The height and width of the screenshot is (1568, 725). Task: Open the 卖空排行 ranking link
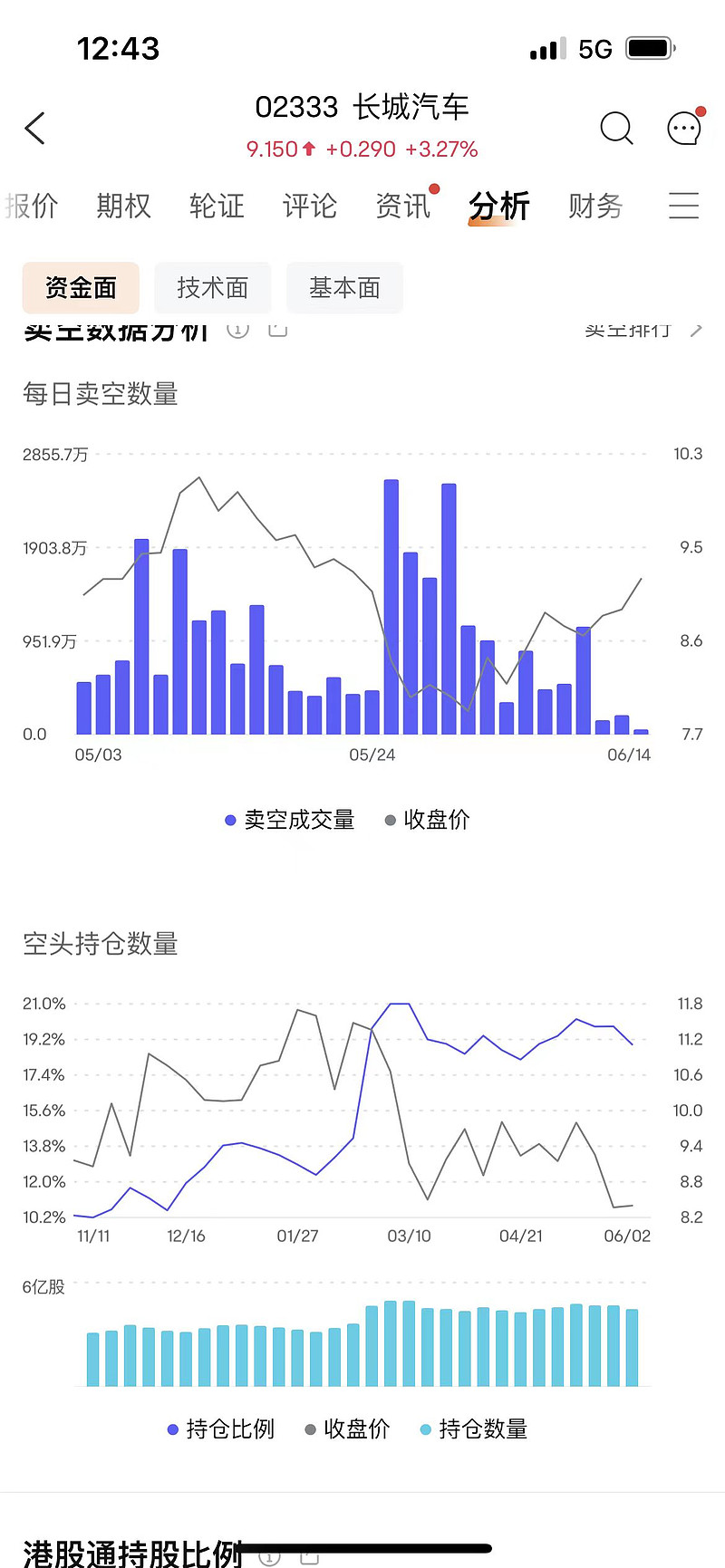click(x=629, y=330)
